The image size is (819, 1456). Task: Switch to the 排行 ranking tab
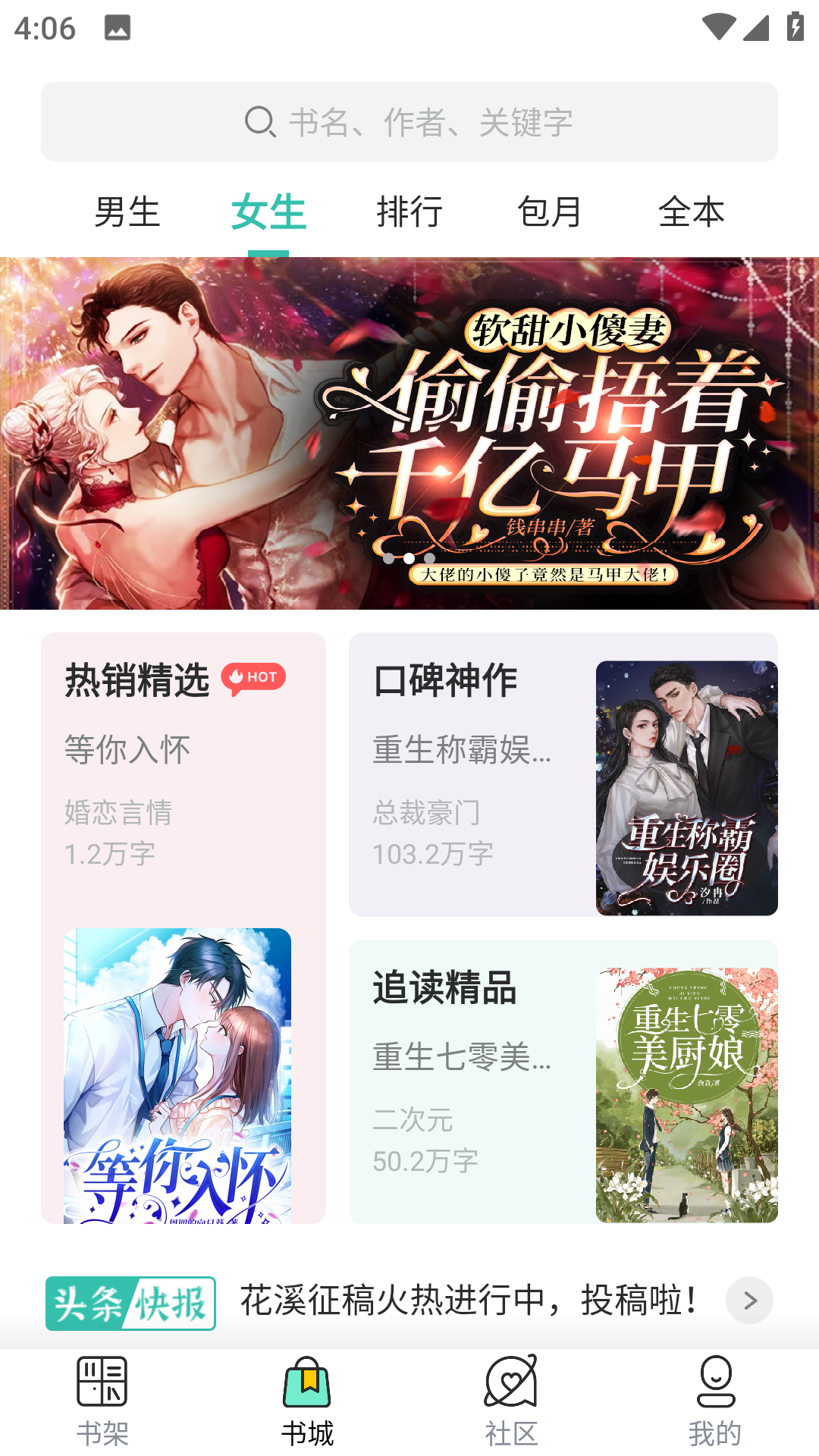point(409,212)
